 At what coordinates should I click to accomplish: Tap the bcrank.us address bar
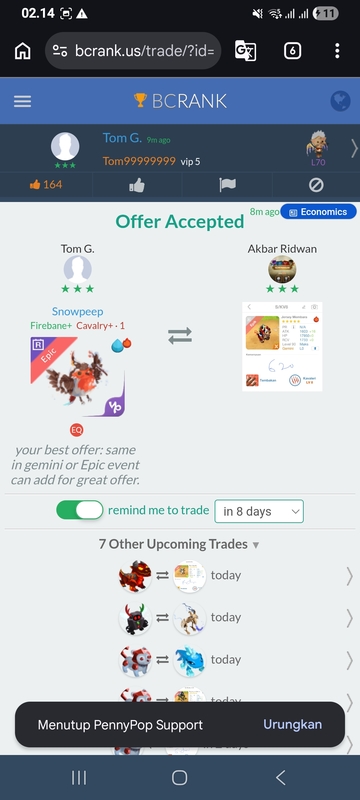click(133, 51)
